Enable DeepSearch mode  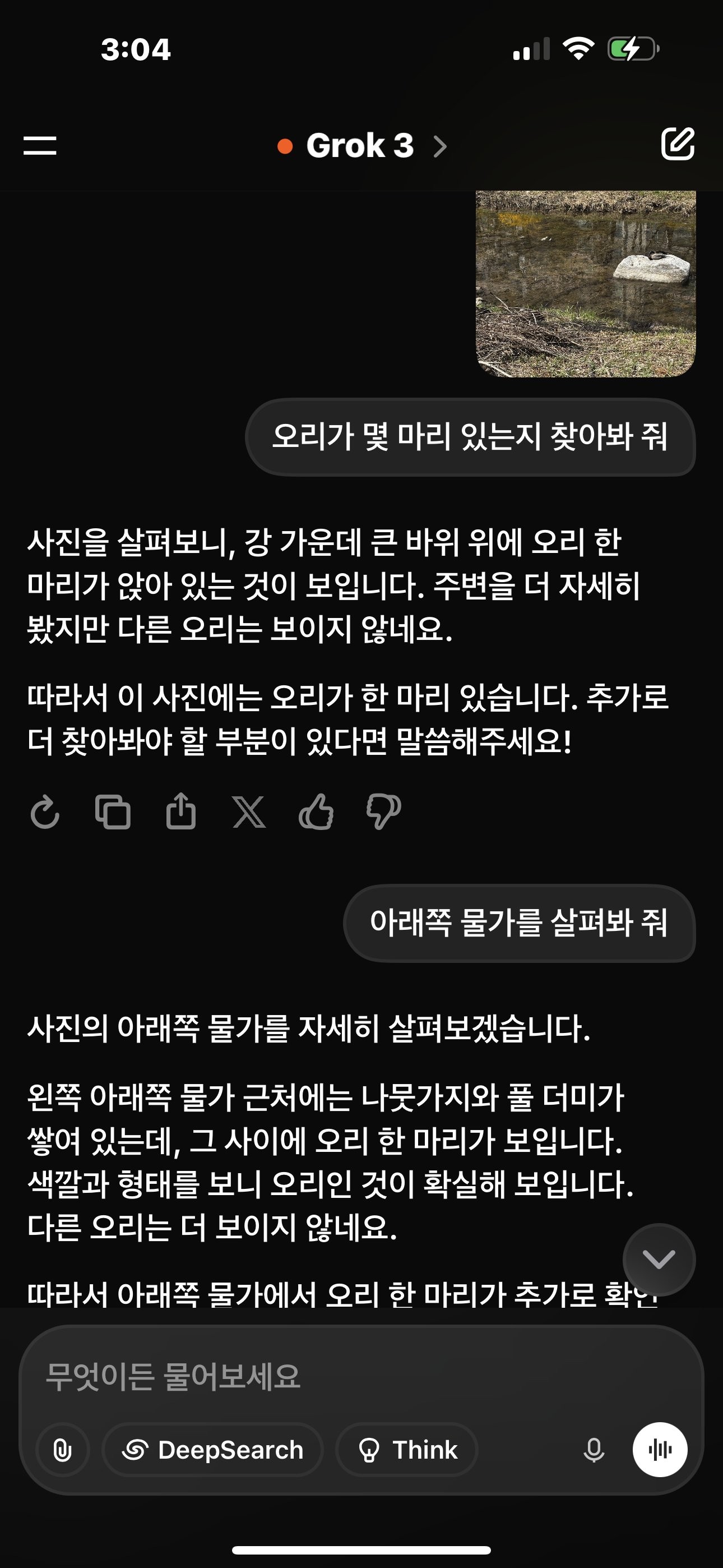[212, 1450]
